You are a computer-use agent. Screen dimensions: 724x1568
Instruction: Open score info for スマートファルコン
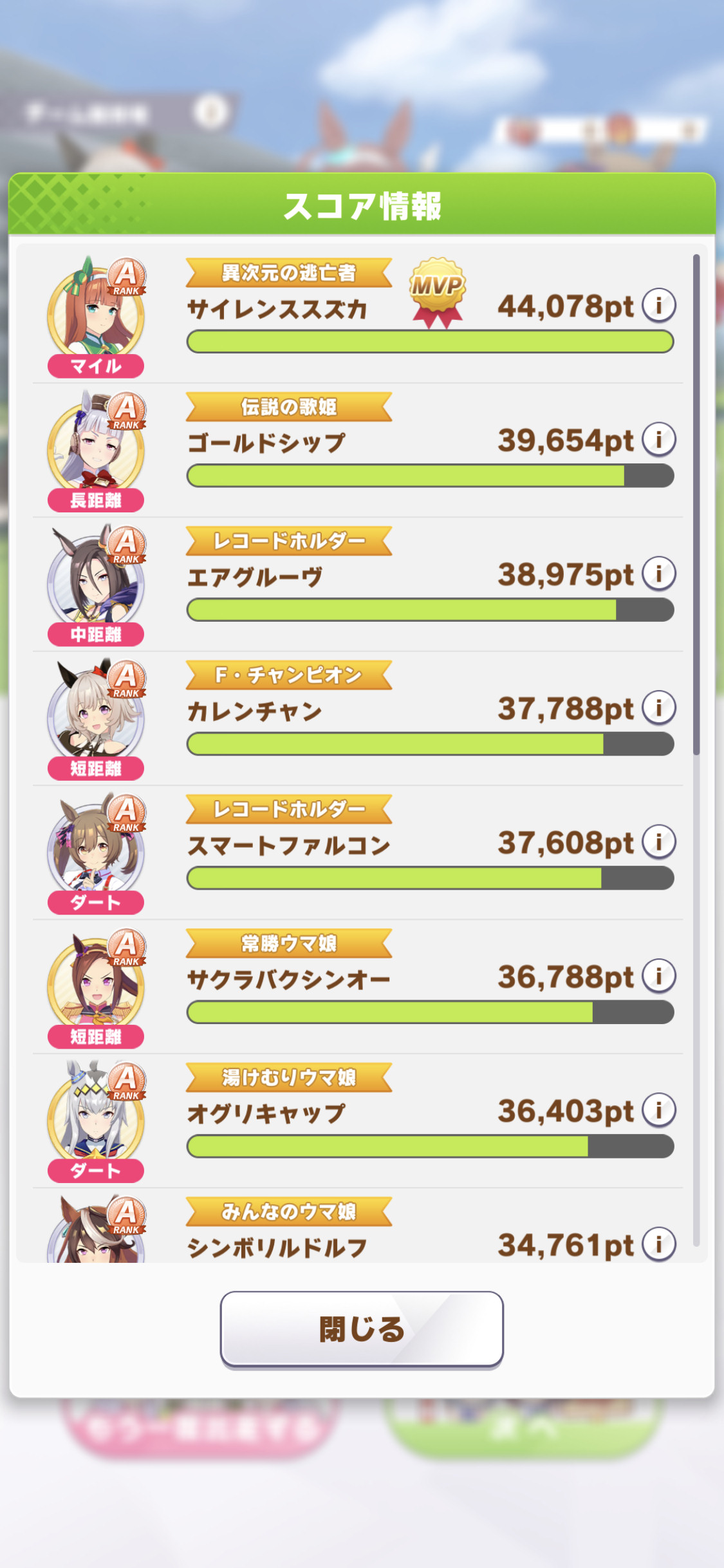point(658,842)
